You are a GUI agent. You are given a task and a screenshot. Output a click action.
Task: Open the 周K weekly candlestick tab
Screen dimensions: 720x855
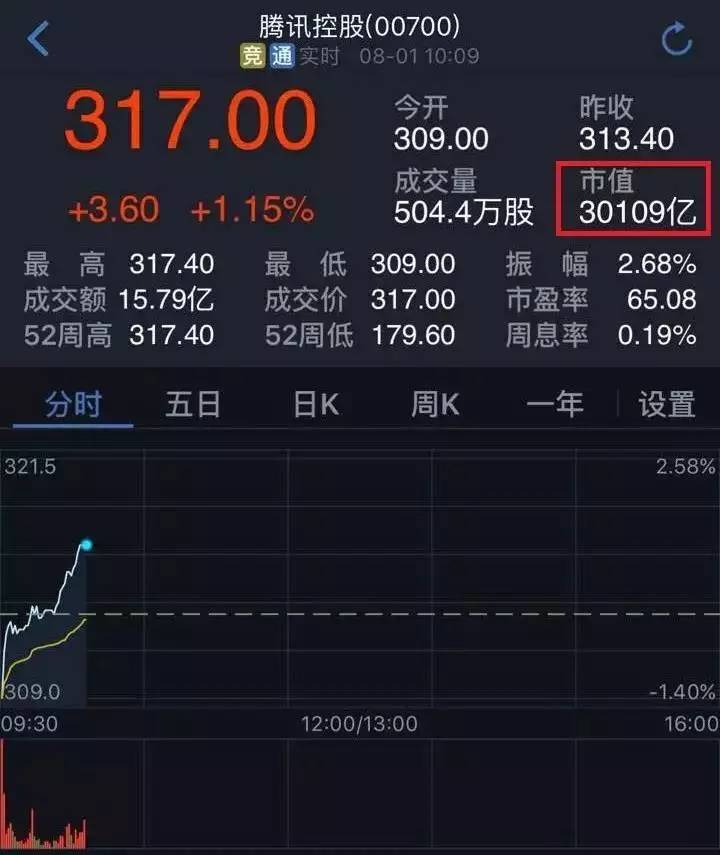tap(435, 405)
